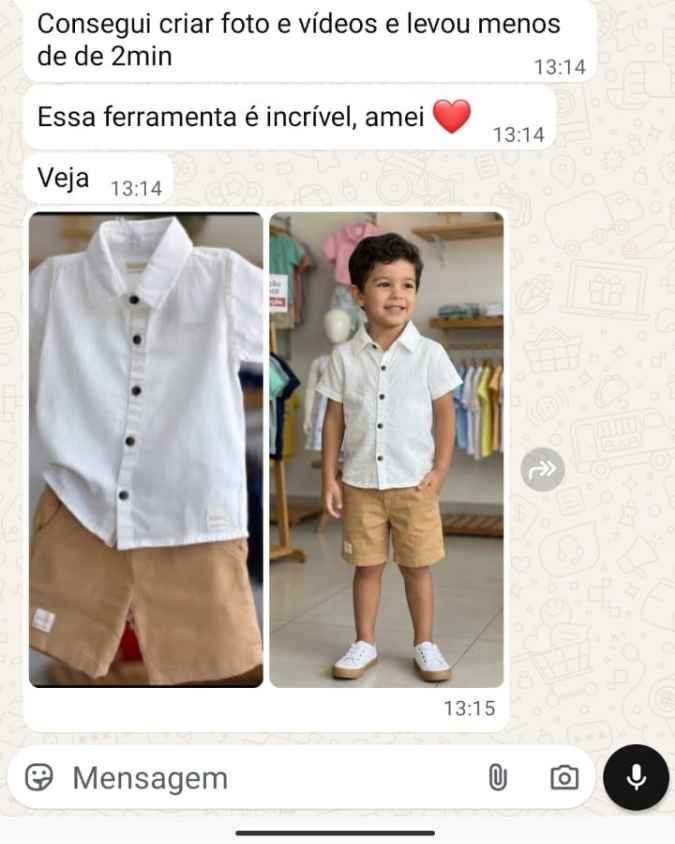This screenshot has height=844, width=675.
Task: Tap the Mensagem text field
Action: (x=260, y=778)
